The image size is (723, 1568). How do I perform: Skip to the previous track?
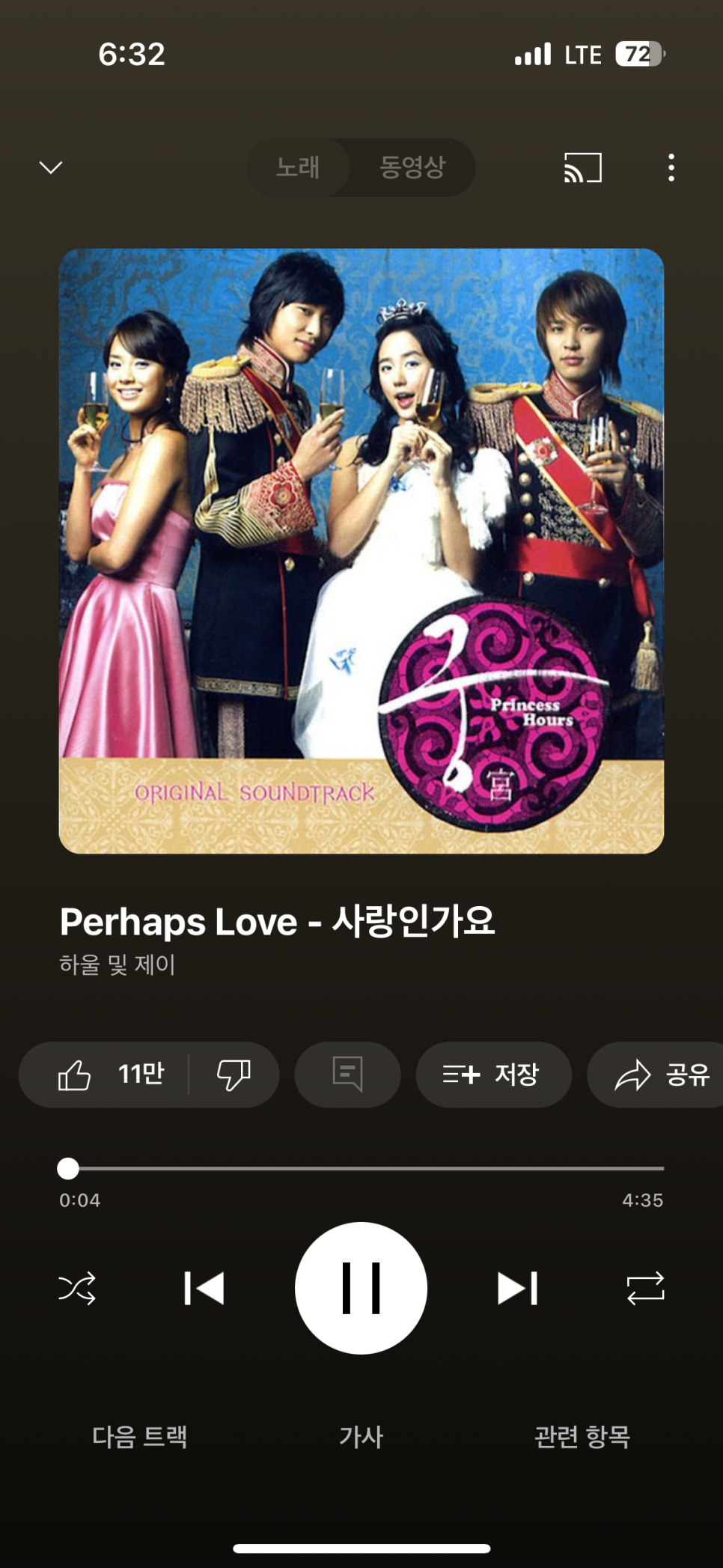204,1289
